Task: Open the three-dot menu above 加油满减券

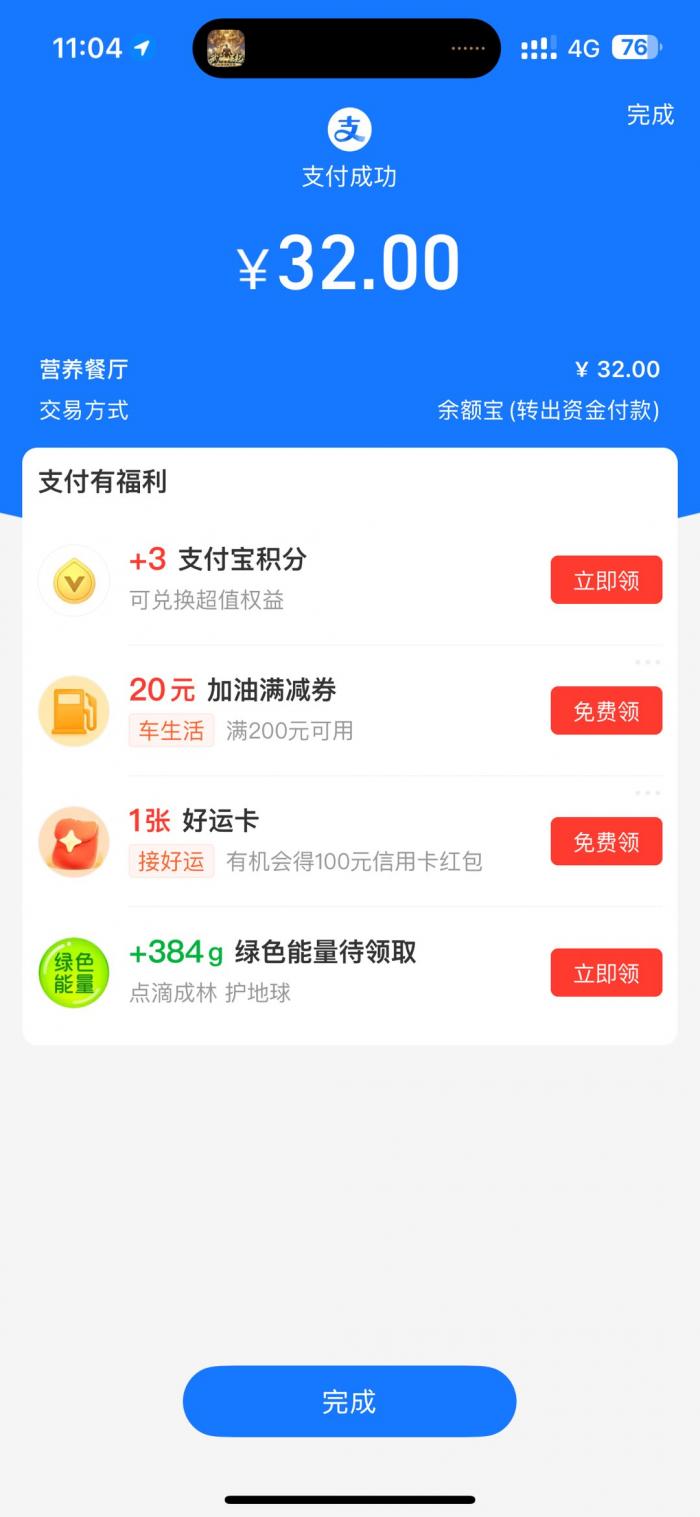Action: pyautogui.click(x=647, y=662)
